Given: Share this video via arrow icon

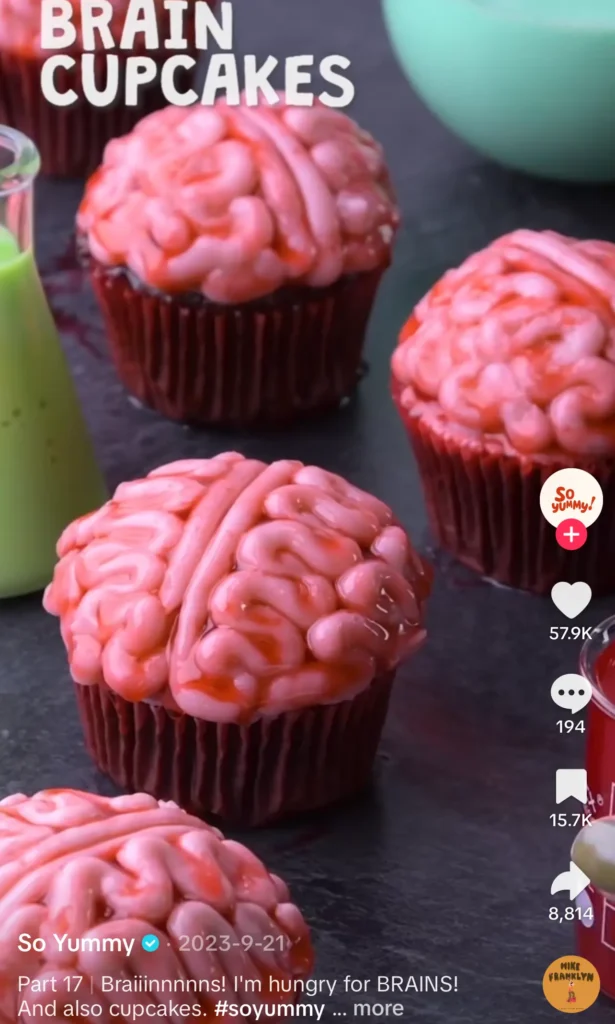Looking at the screenshot, I should [x=571, y=880].
